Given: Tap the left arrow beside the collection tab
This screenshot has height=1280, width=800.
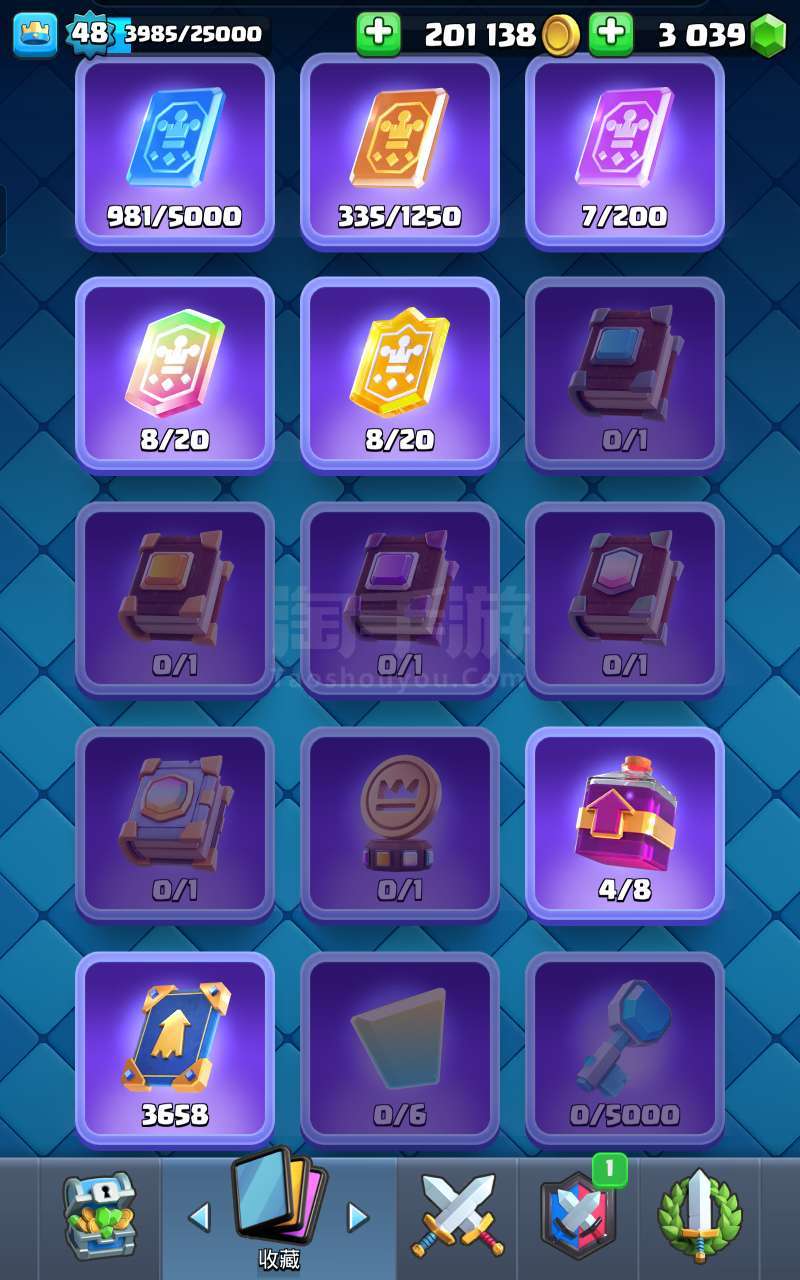Looking at the screenshot, I should pos(199,1217).
